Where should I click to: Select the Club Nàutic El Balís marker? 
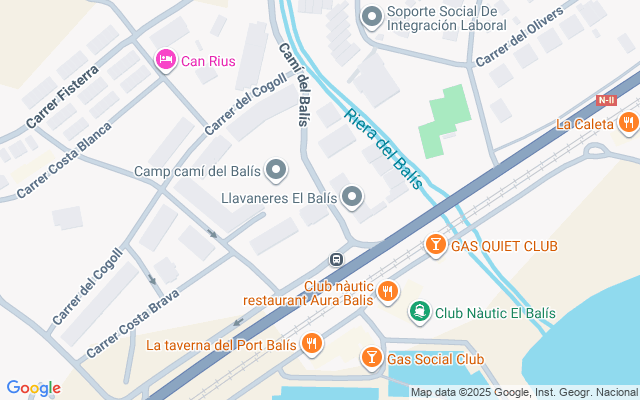[421, 313]
